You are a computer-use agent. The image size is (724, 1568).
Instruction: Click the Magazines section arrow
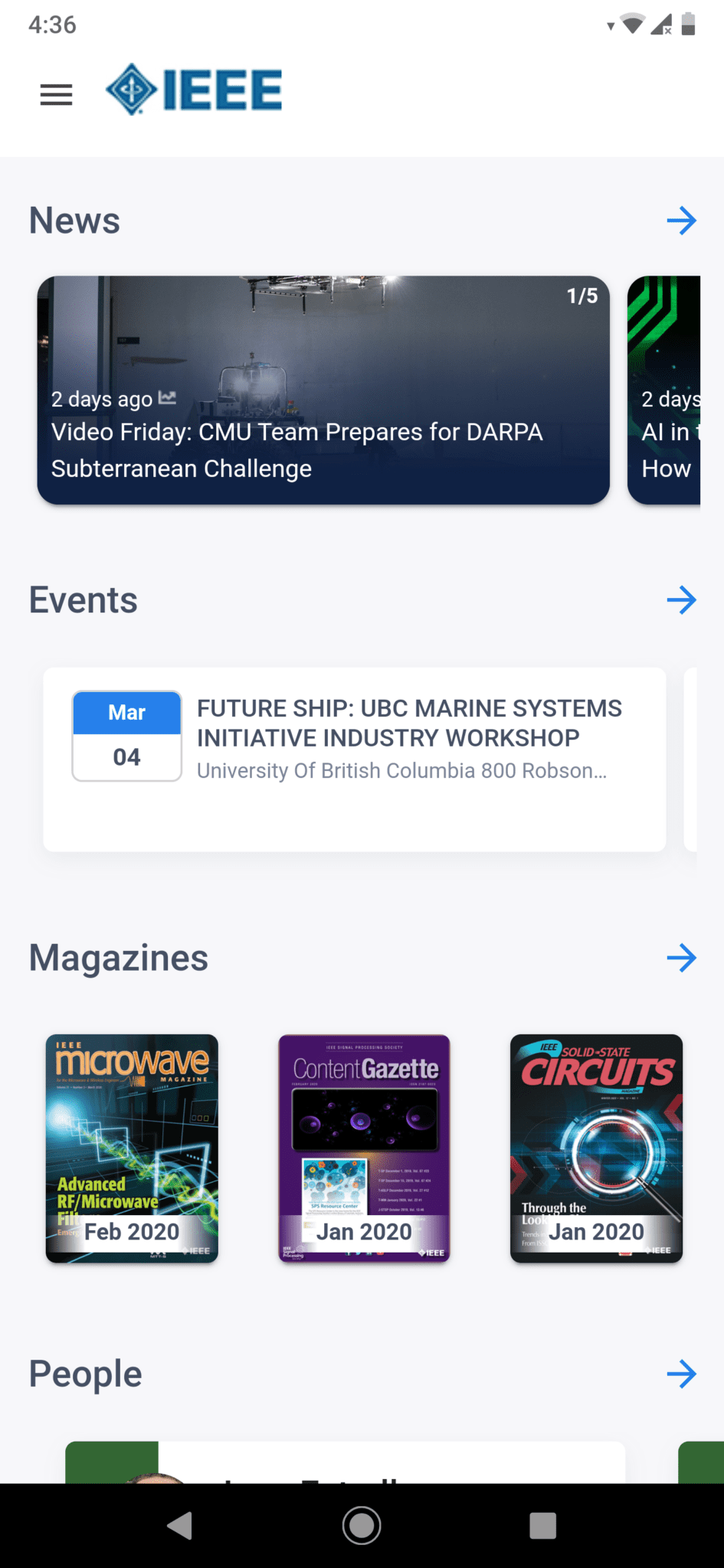pyautogui.click(x=682, y=957)
